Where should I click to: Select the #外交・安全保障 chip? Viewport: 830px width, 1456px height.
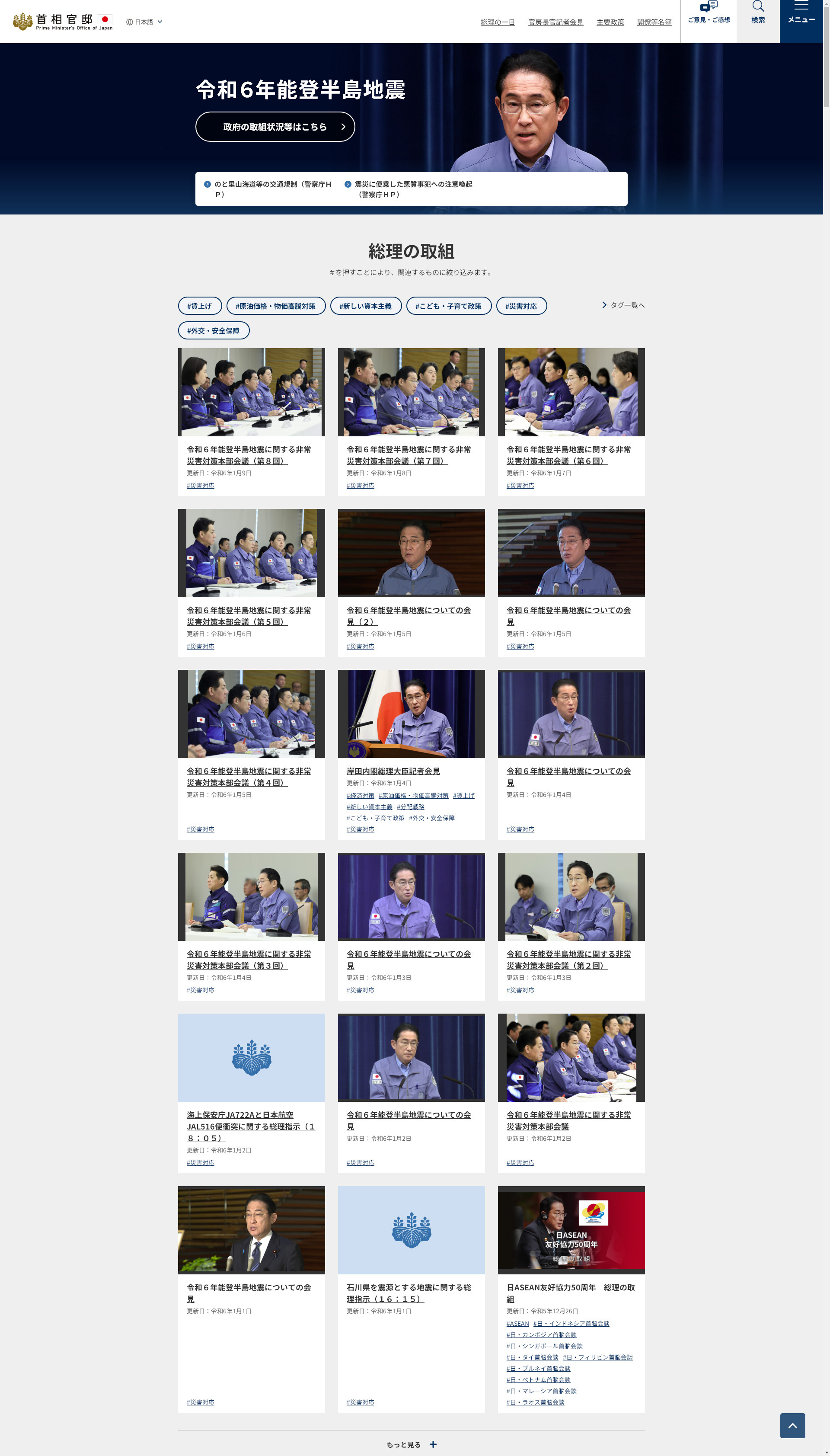point(214,331)
